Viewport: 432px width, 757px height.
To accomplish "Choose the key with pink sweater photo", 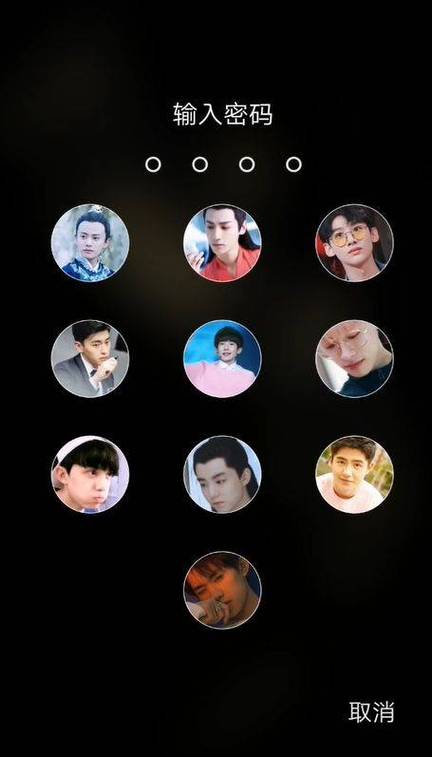I will 222,358.
